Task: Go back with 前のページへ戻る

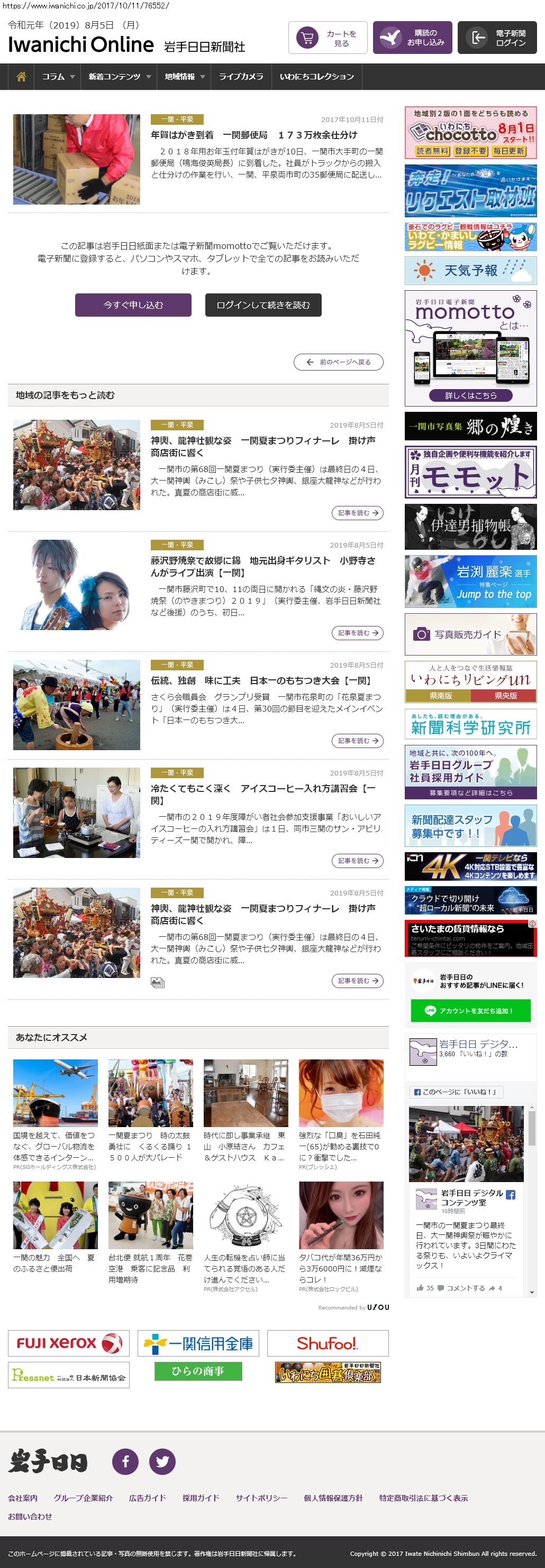Action: 339,362
